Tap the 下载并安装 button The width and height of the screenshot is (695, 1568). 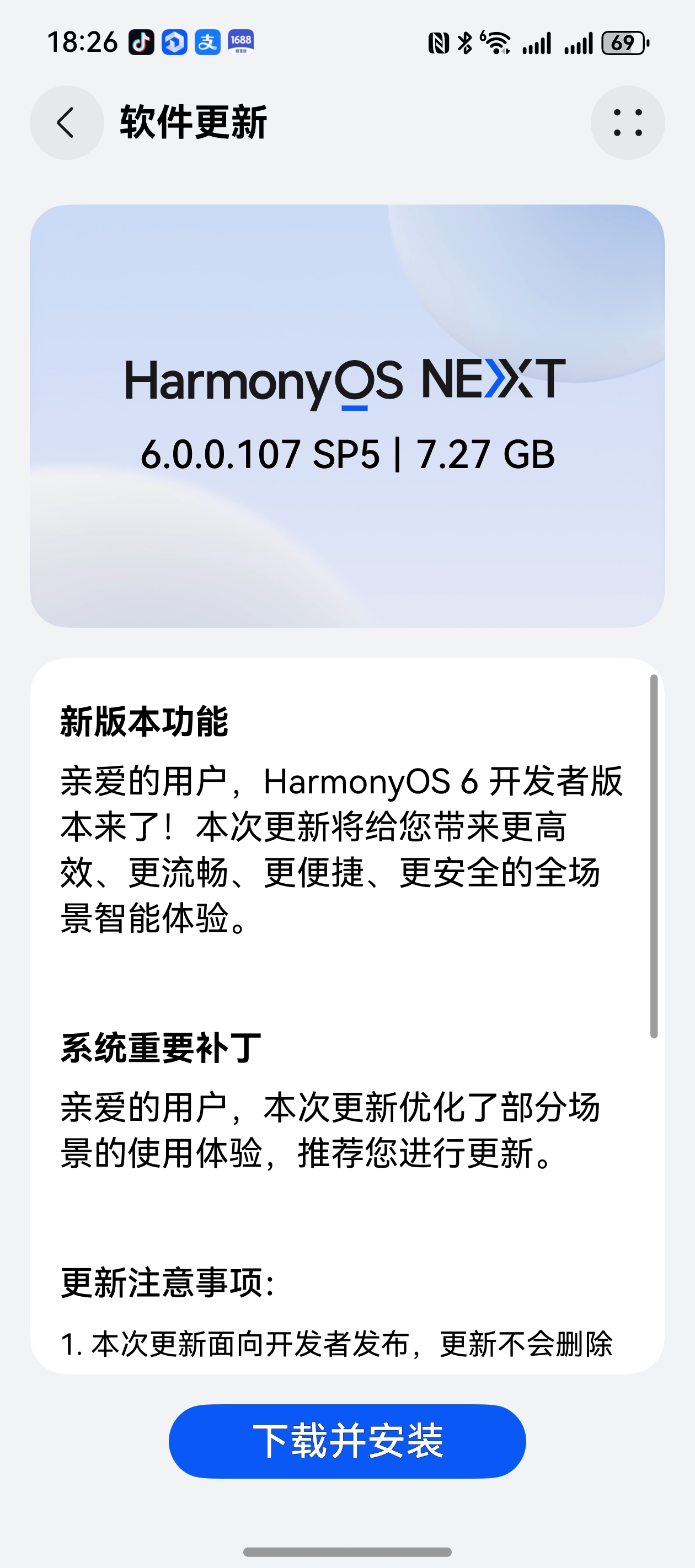tap(347, 1441)
